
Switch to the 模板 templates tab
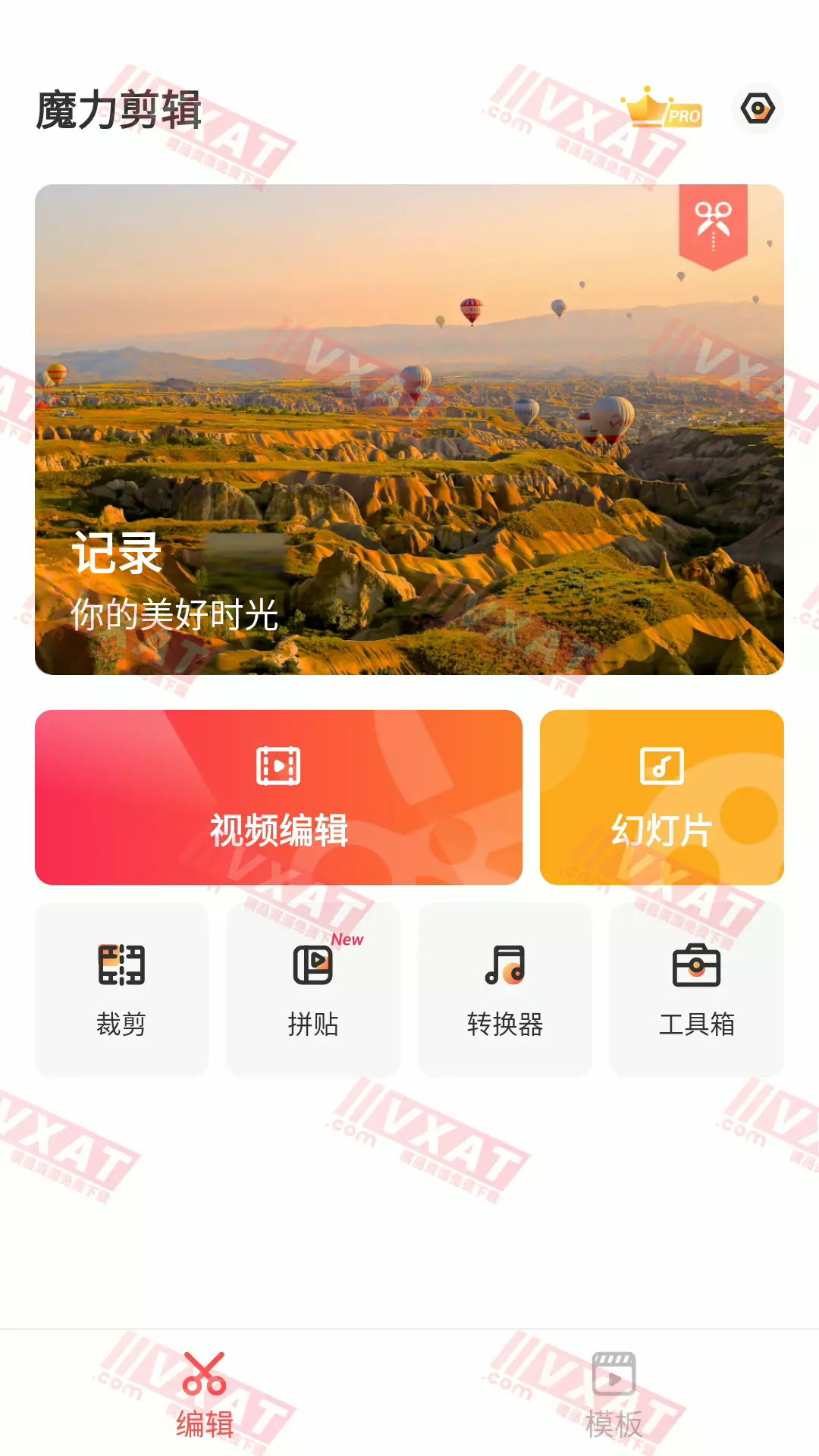[614, 1394]
